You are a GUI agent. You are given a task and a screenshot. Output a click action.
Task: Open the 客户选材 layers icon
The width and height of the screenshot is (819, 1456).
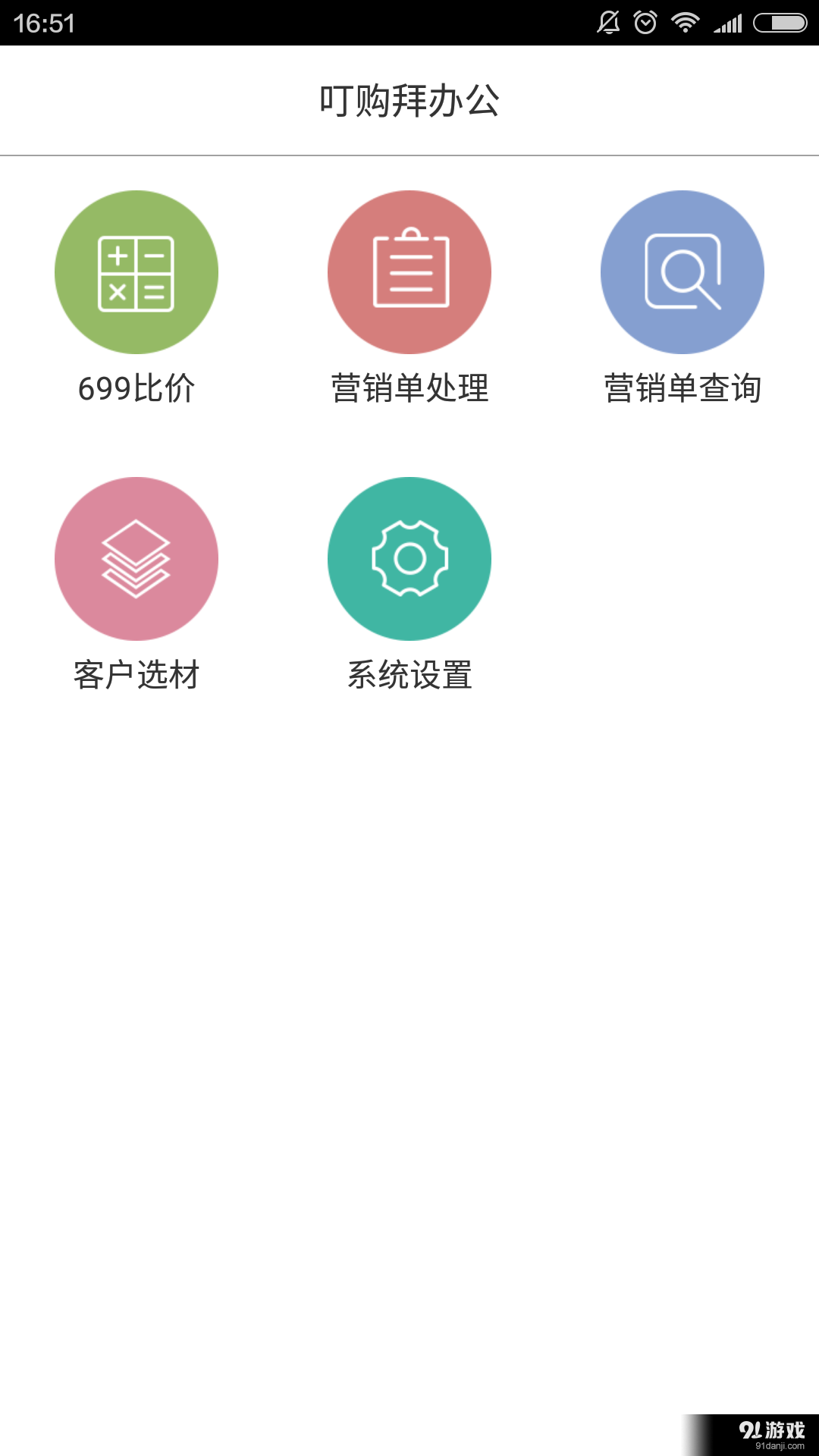click(136, 559)
